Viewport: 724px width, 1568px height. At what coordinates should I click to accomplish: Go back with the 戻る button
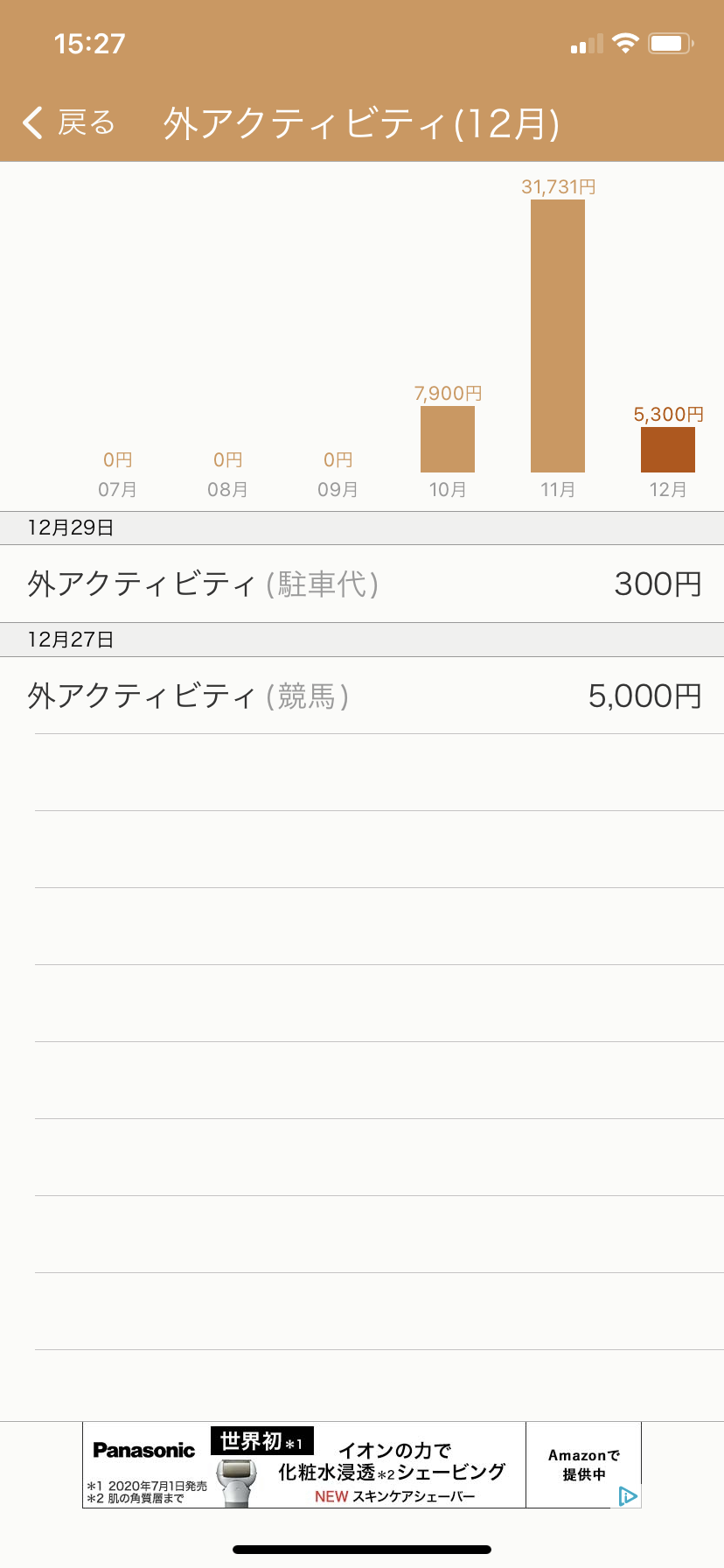coord(69,122)
